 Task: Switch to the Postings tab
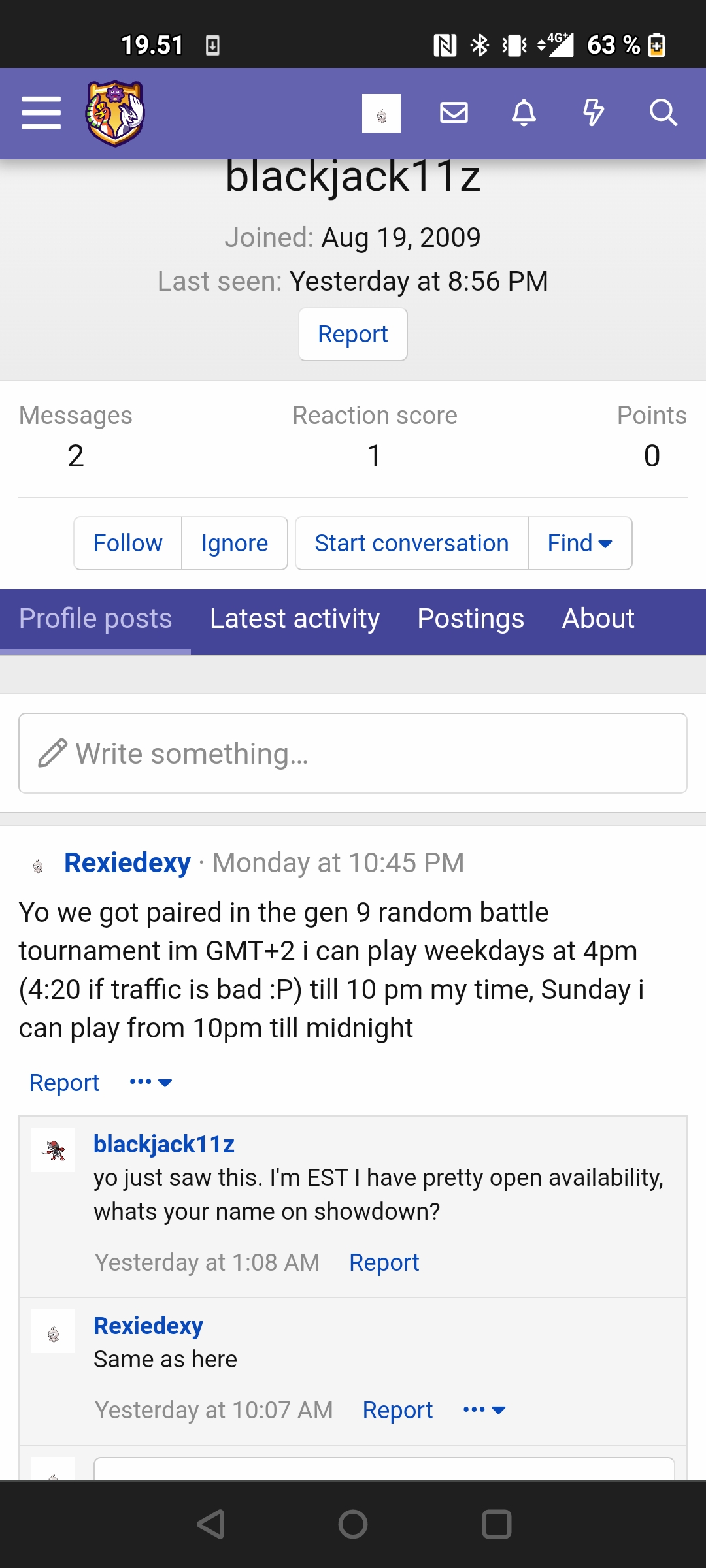click(x=471, y=619)
